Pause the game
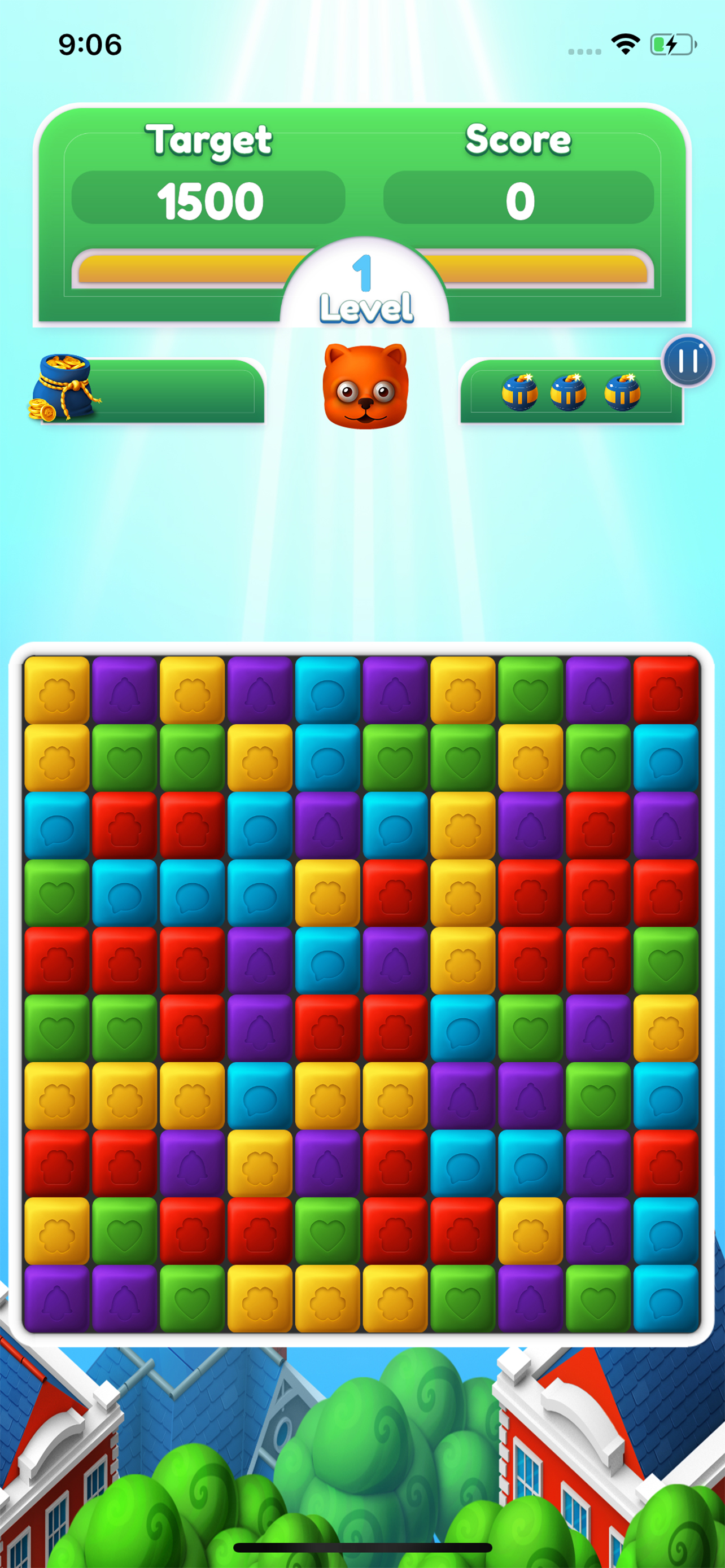Image resolution: width=725 pixels, height=1568 pixels. tap(687, 361)
